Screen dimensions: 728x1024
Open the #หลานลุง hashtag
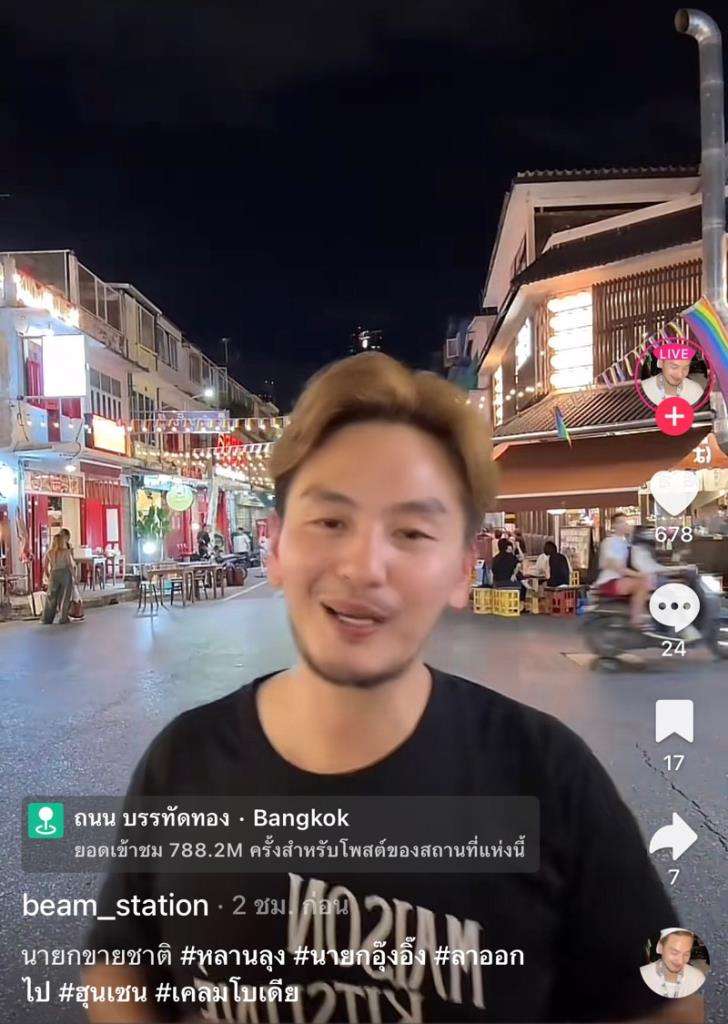(x=232, y=956)
